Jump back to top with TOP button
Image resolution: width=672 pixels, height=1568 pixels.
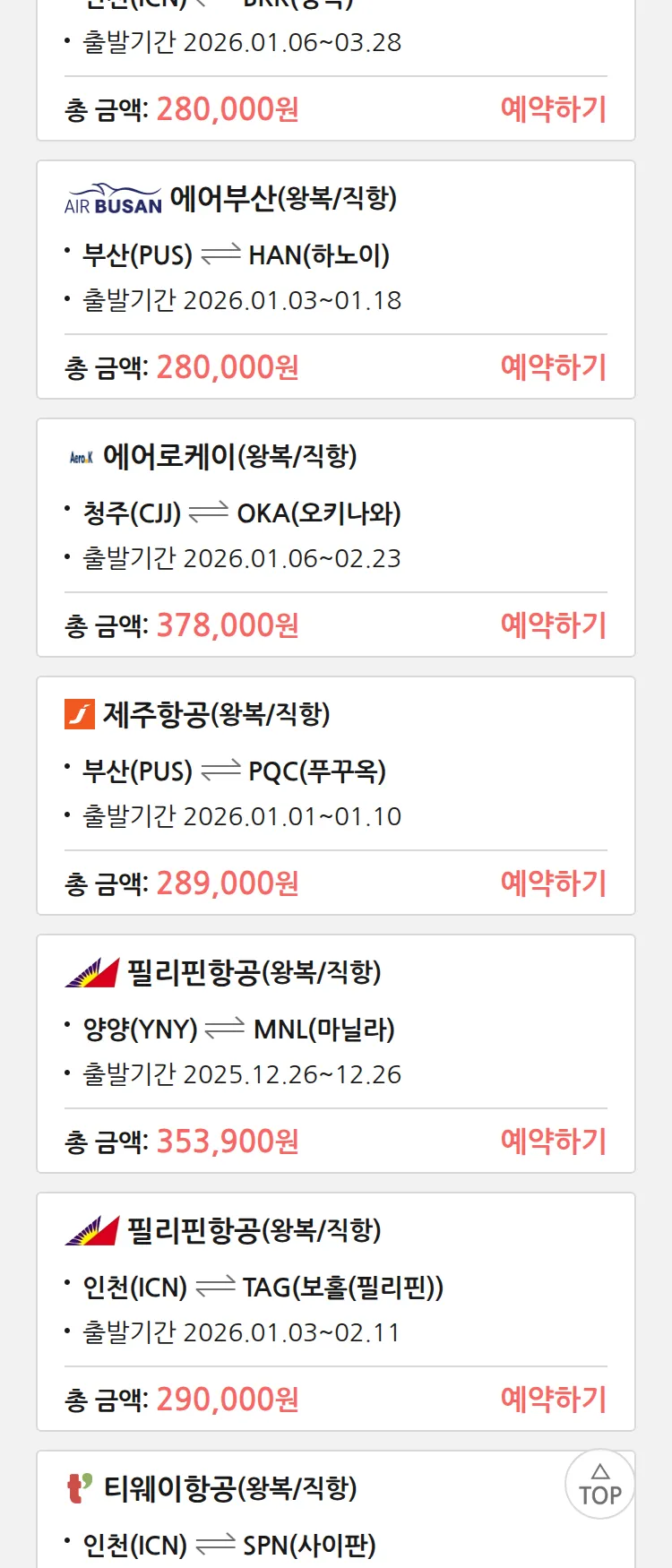(599, 1485)
